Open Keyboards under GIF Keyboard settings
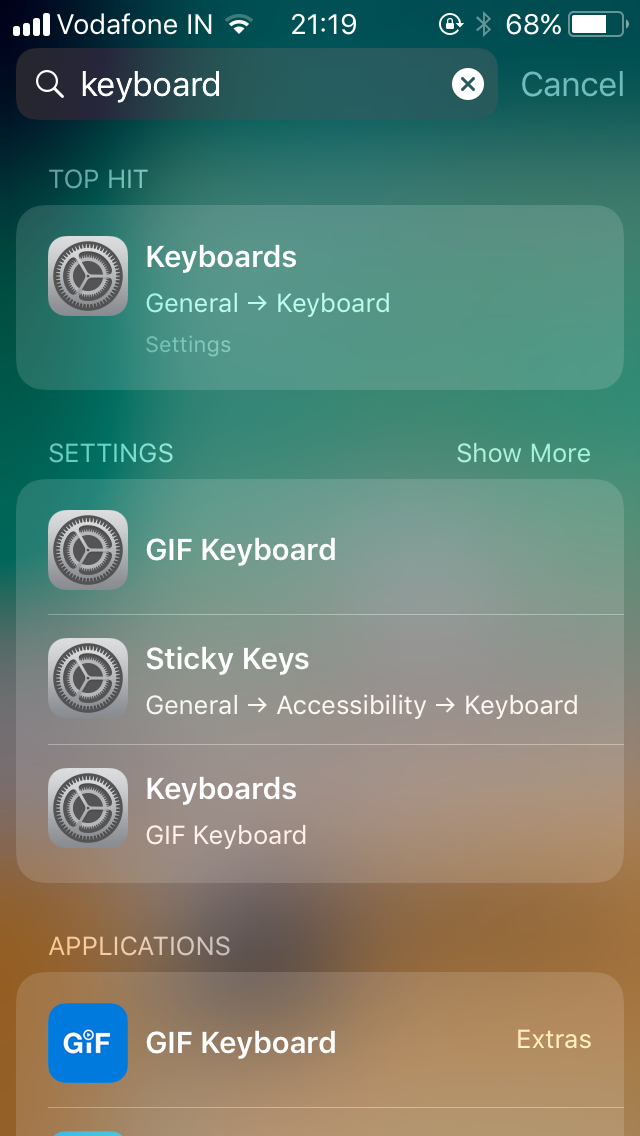This screenshot has height=1136, width=640. (320, 811)
